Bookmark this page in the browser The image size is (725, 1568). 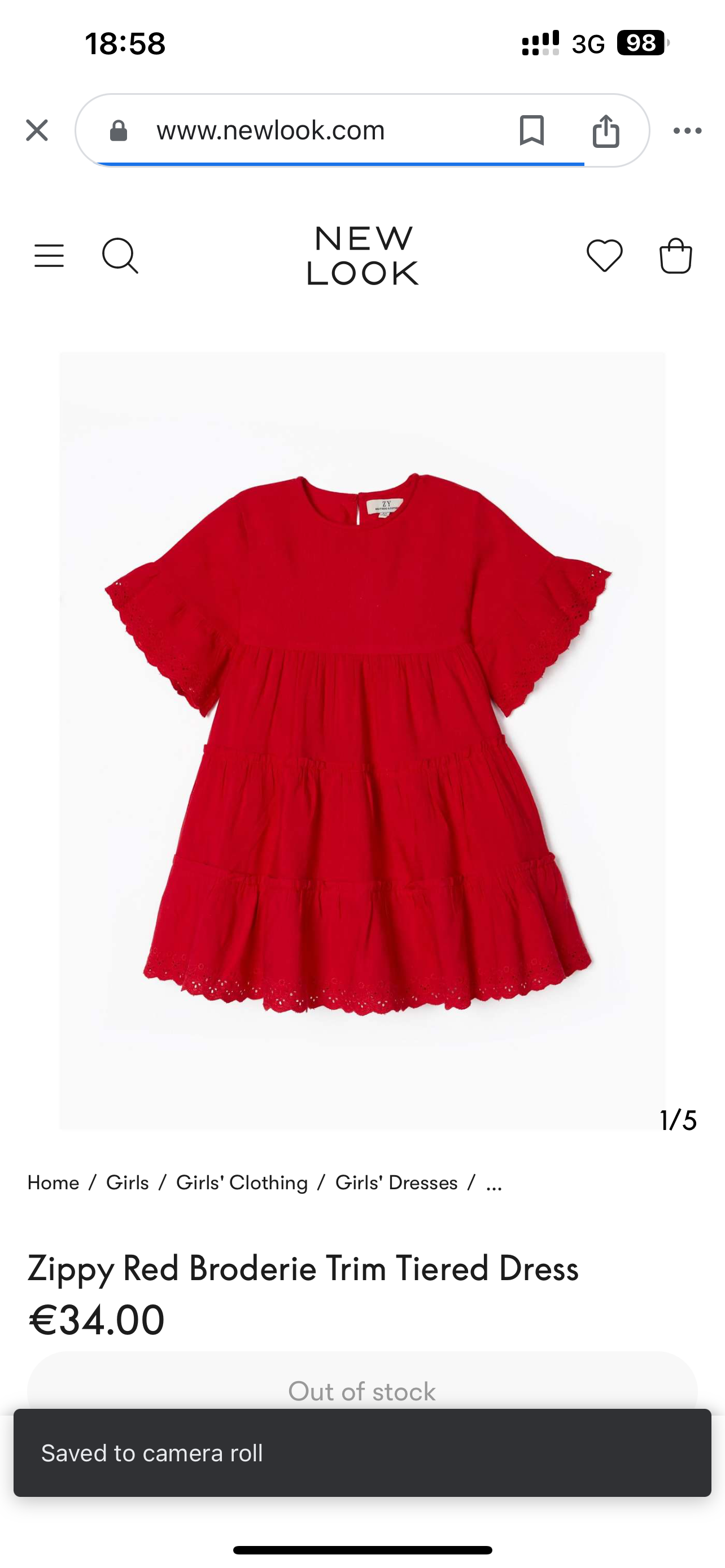(x=531, y=130)
